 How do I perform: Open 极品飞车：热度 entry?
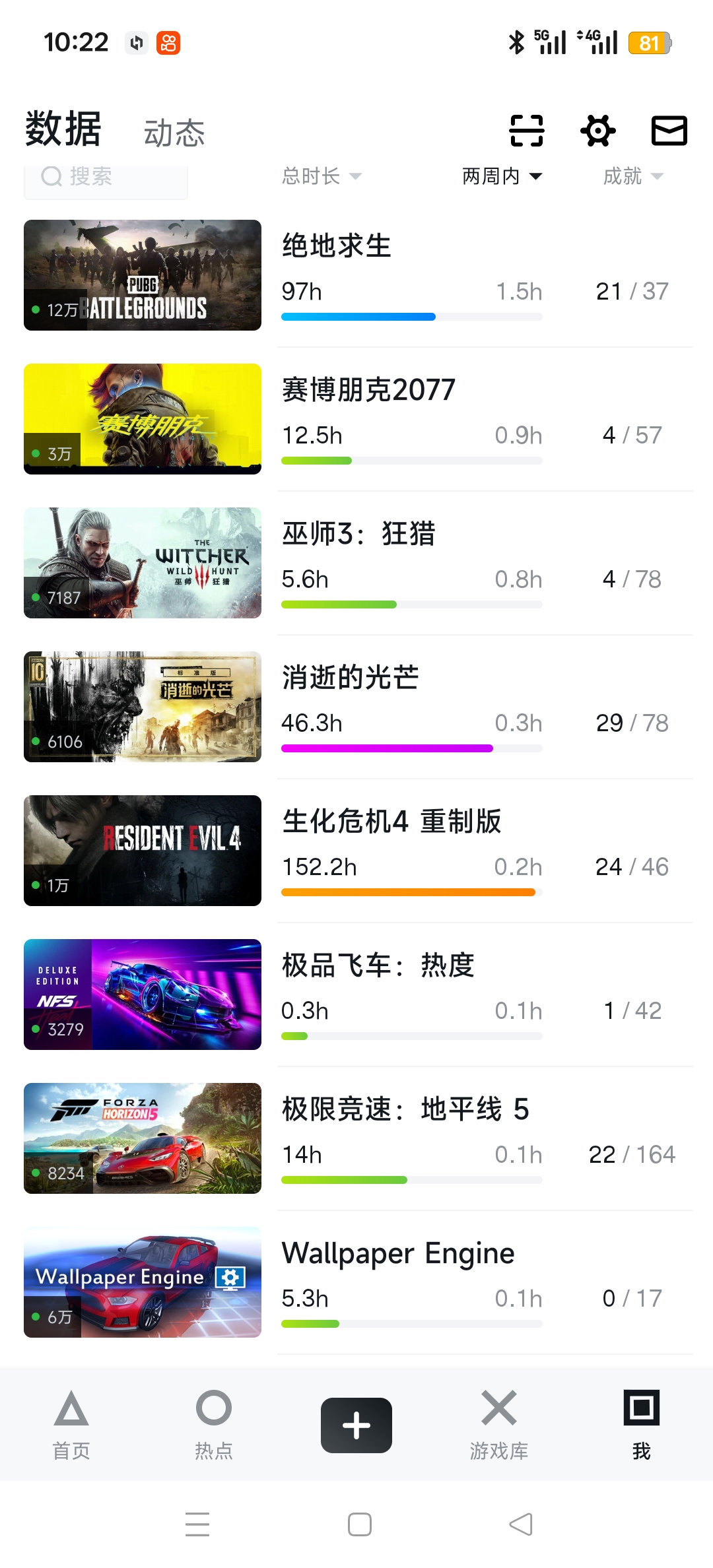358,995
